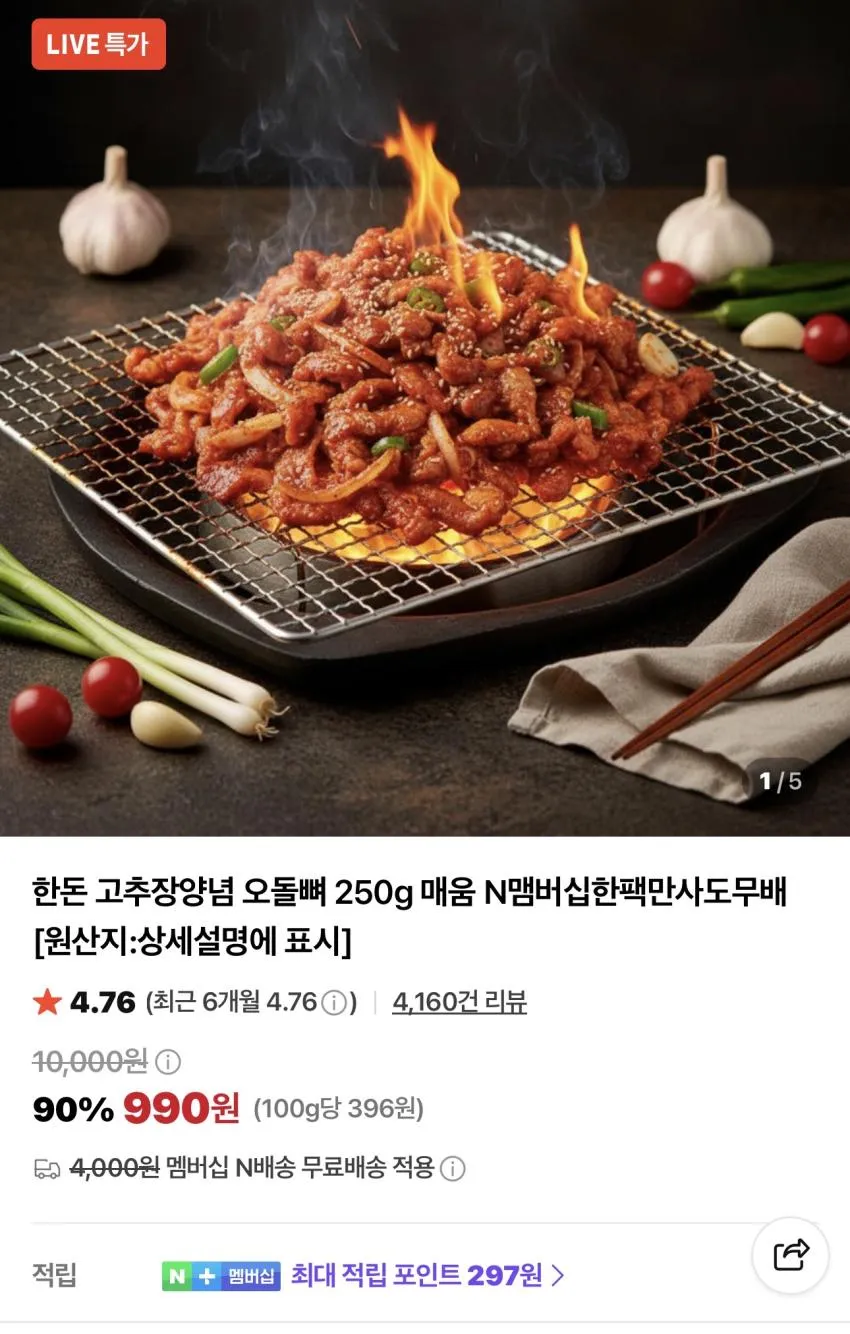850x1334 pixels.
Task: Tap the share floating button
Action: (x=790, y=1255)
